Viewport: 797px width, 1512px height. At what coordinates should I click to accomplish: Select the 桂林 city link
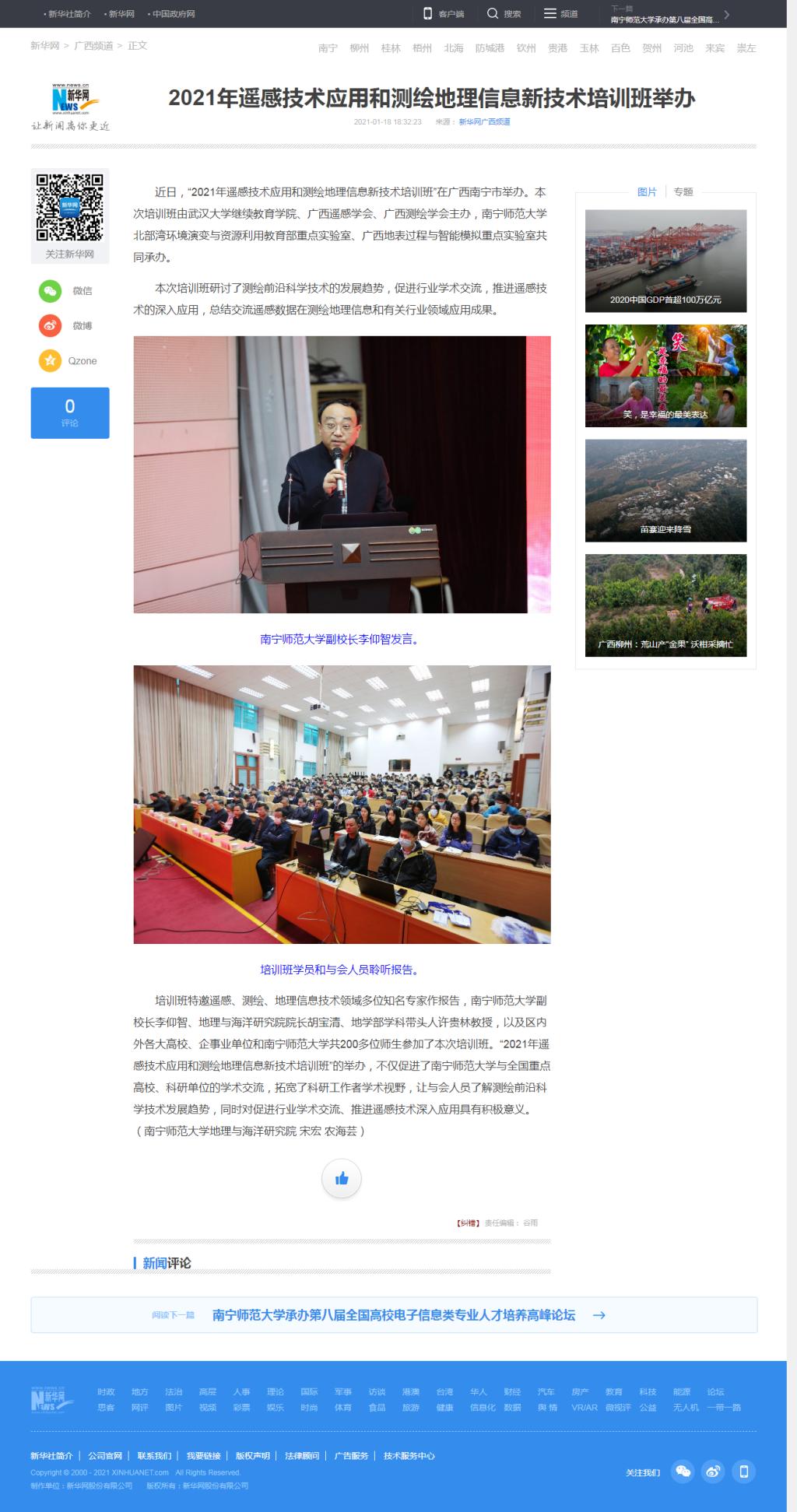pos(391,48)
